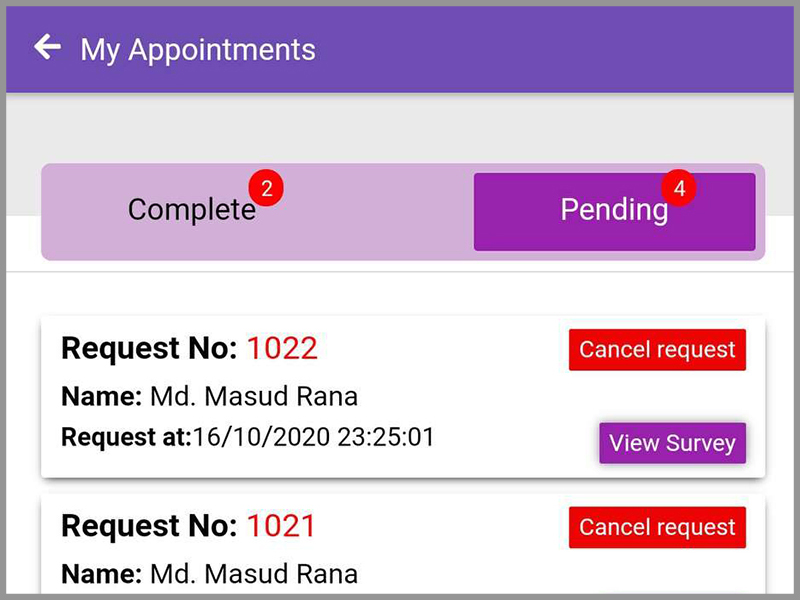Cancel request number 1022
Screen dimensions: 800x600
(657, 350)
